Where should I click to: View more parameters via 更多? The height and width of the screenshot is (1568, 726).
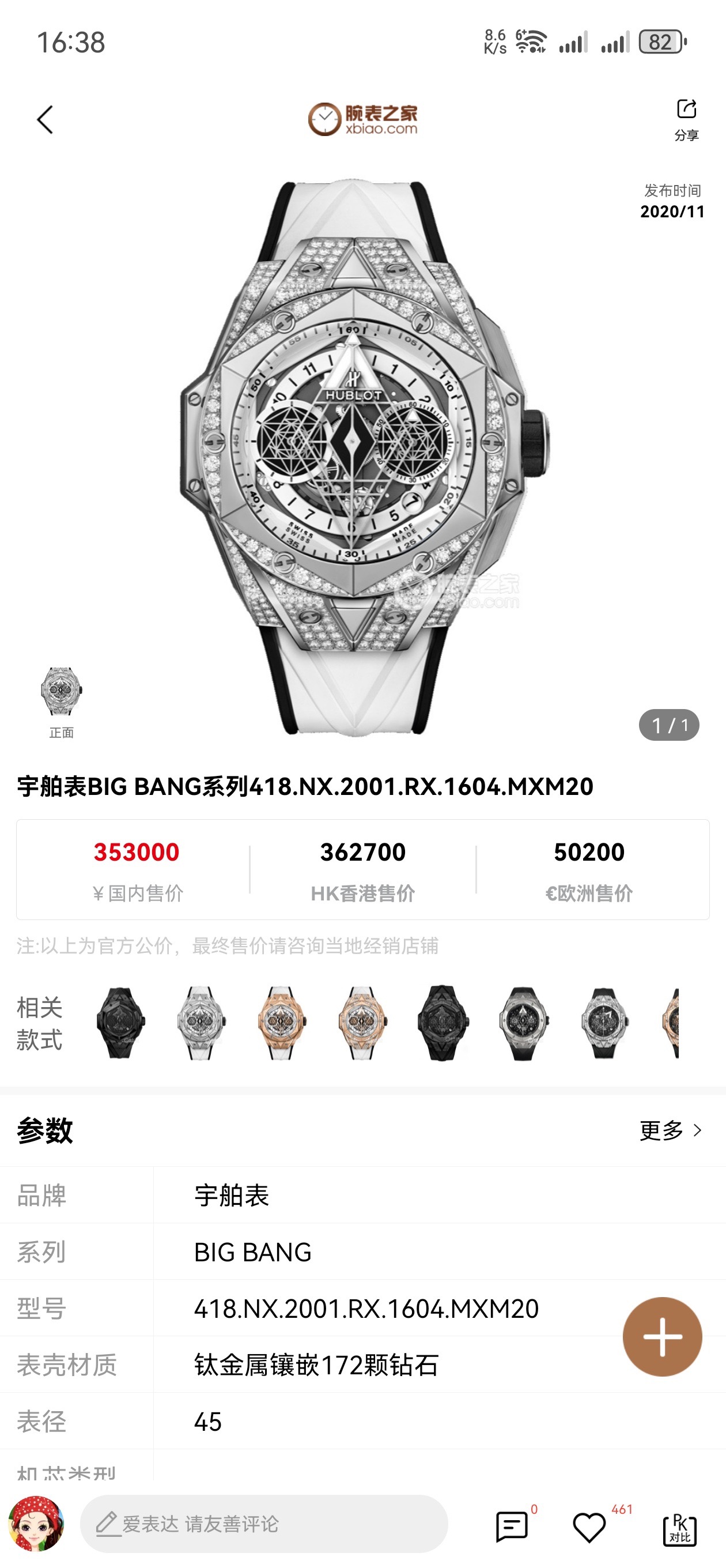pos(671,1130)
